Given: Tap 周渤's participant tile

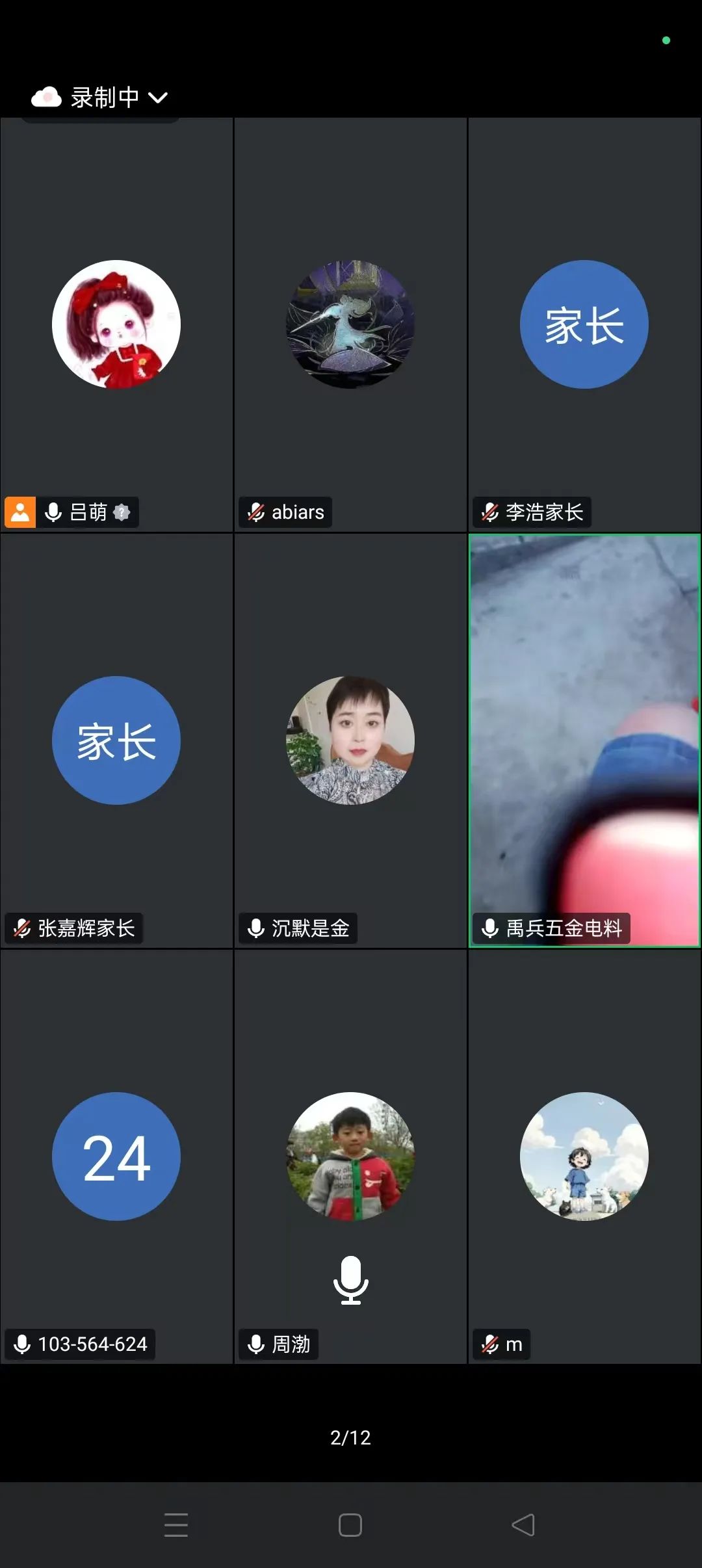Looking at the screenshot, I should click(x=350, y=1157).
